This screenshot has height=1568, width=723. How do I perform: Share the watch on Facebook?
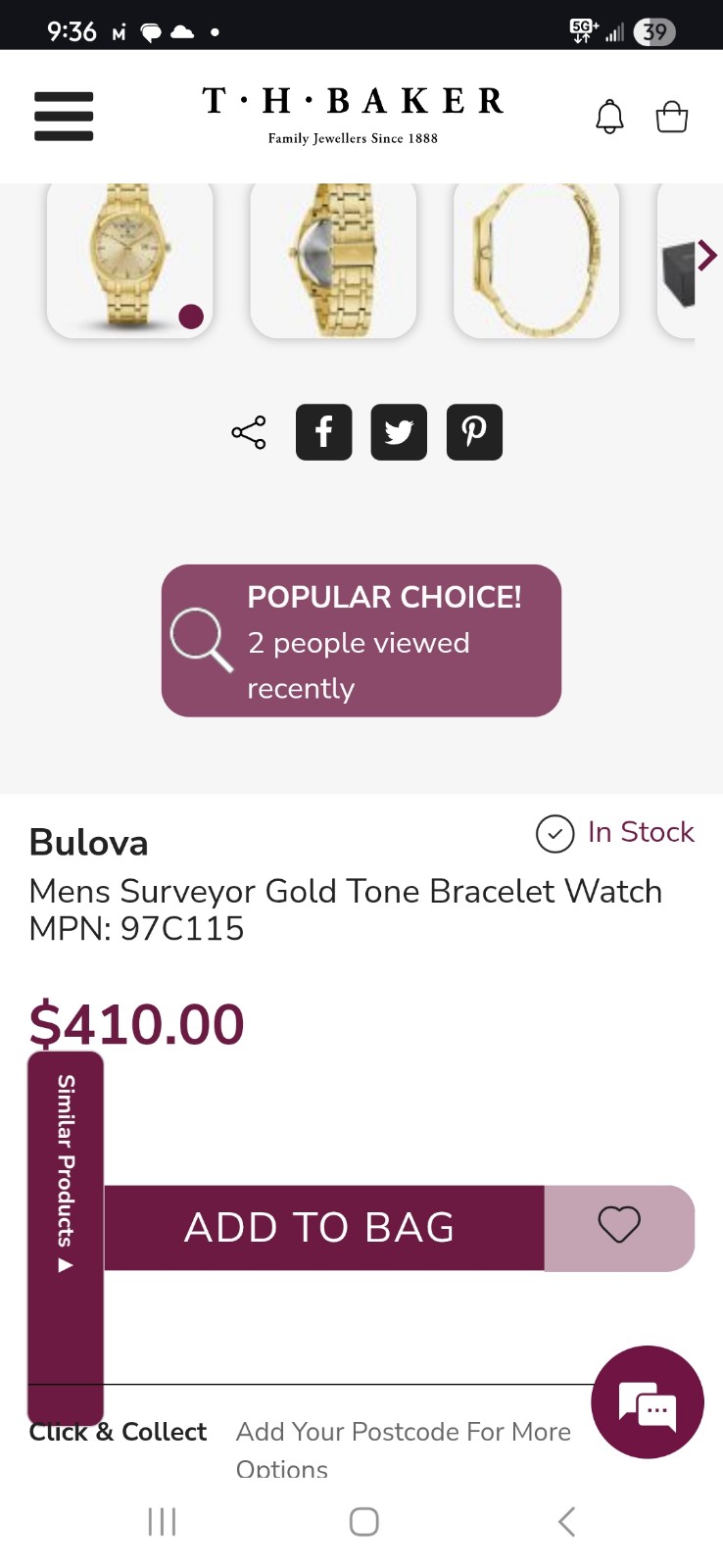tap(324, 432)
